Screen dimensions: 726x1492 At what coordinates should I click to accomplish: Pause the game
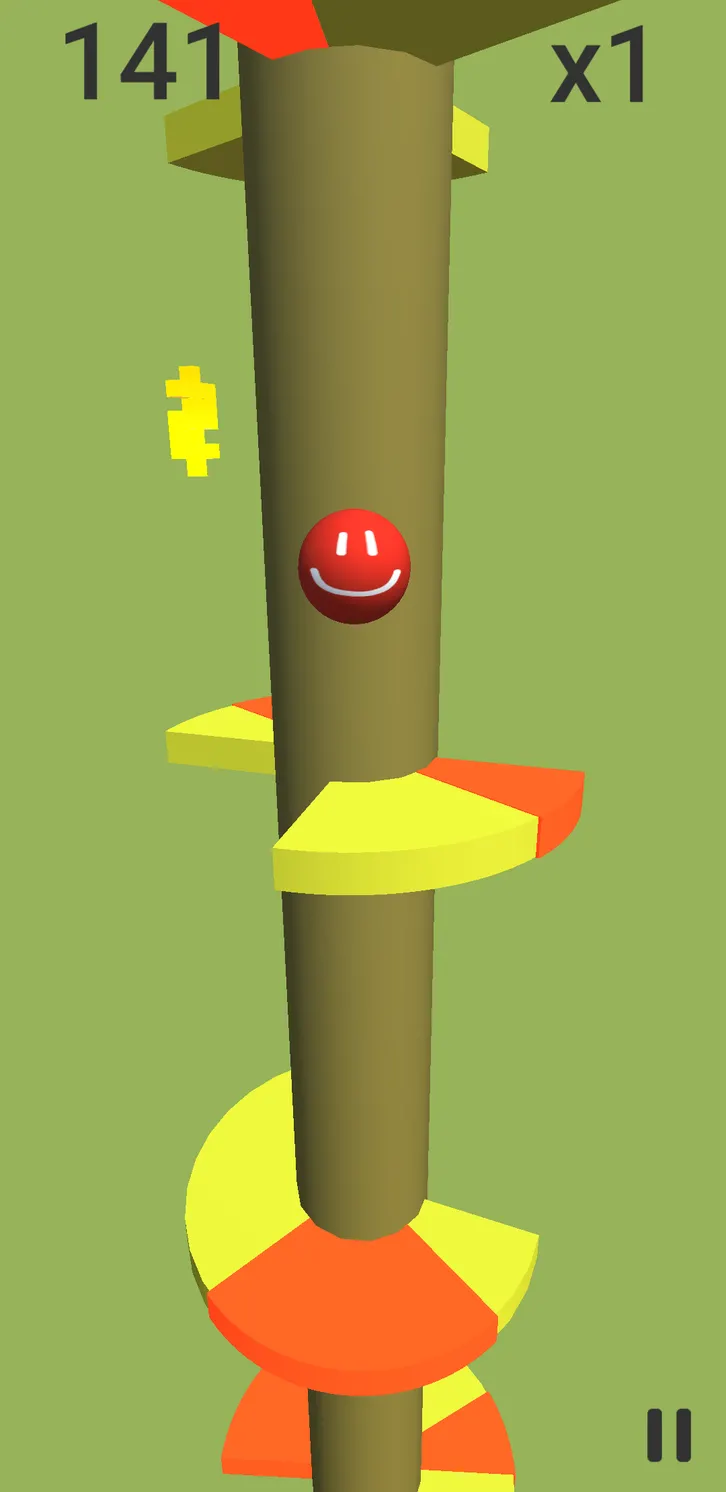coord(669,1435)
